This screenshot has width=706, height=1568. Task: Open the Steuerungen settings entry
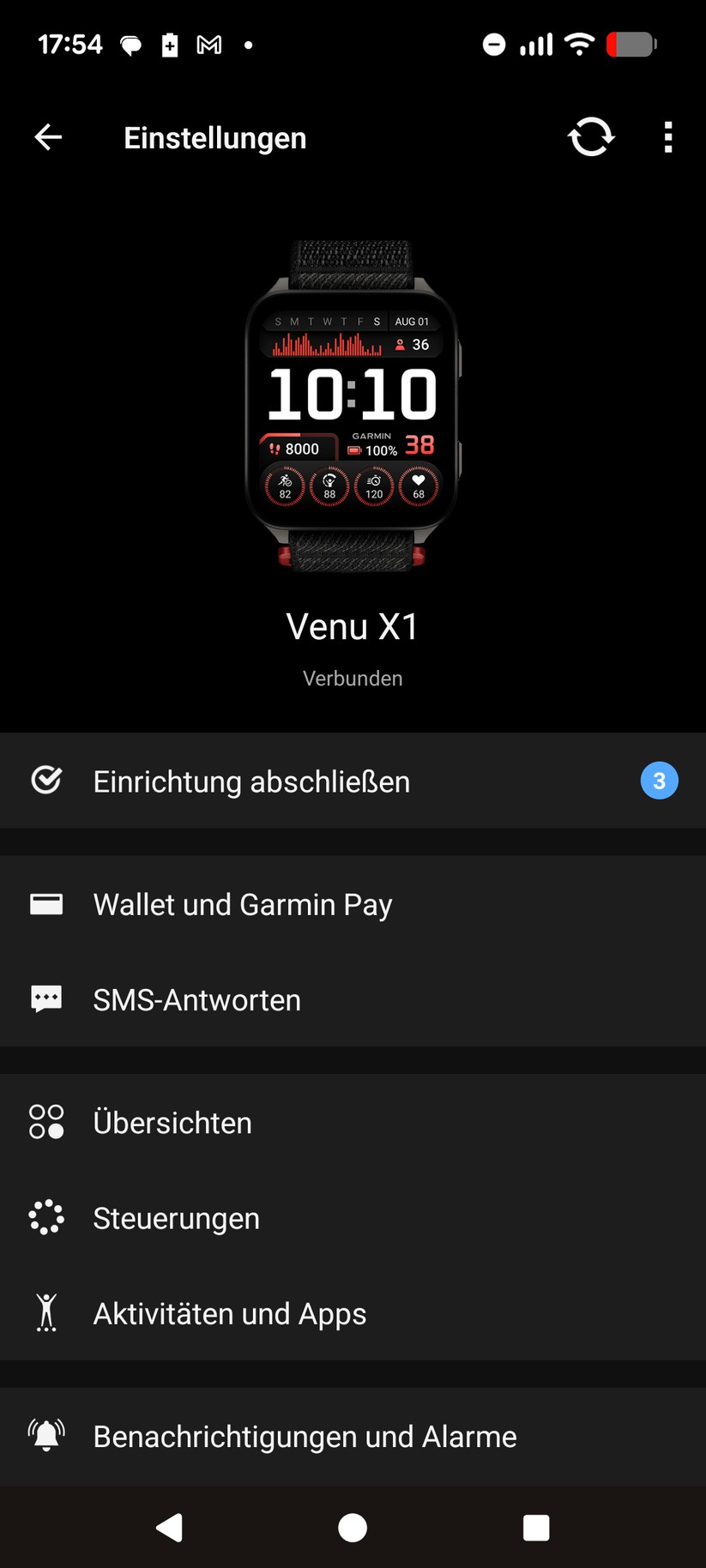click(176, 1216)
